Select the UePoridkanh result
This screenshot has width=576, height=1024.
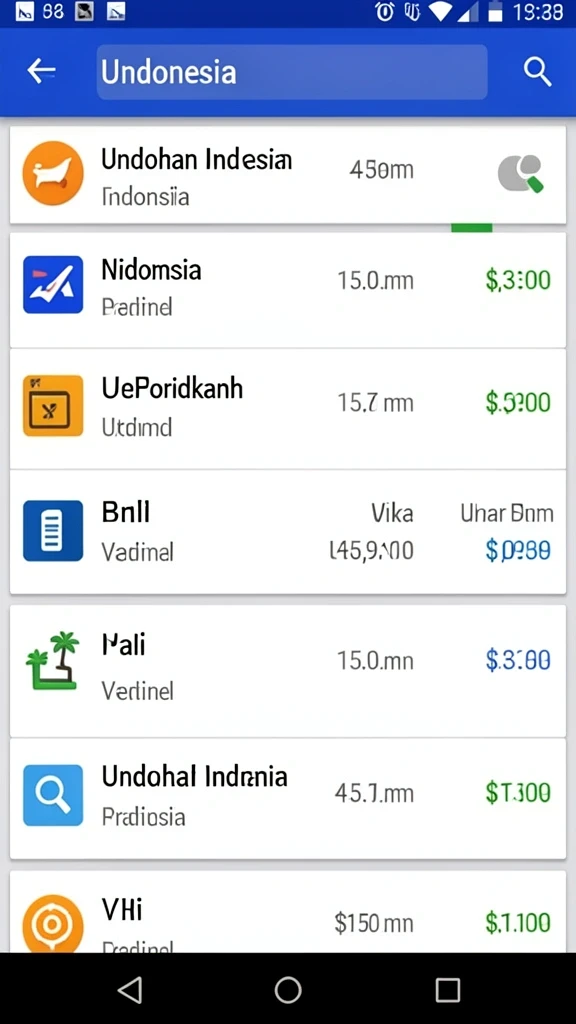pos(288,409)
